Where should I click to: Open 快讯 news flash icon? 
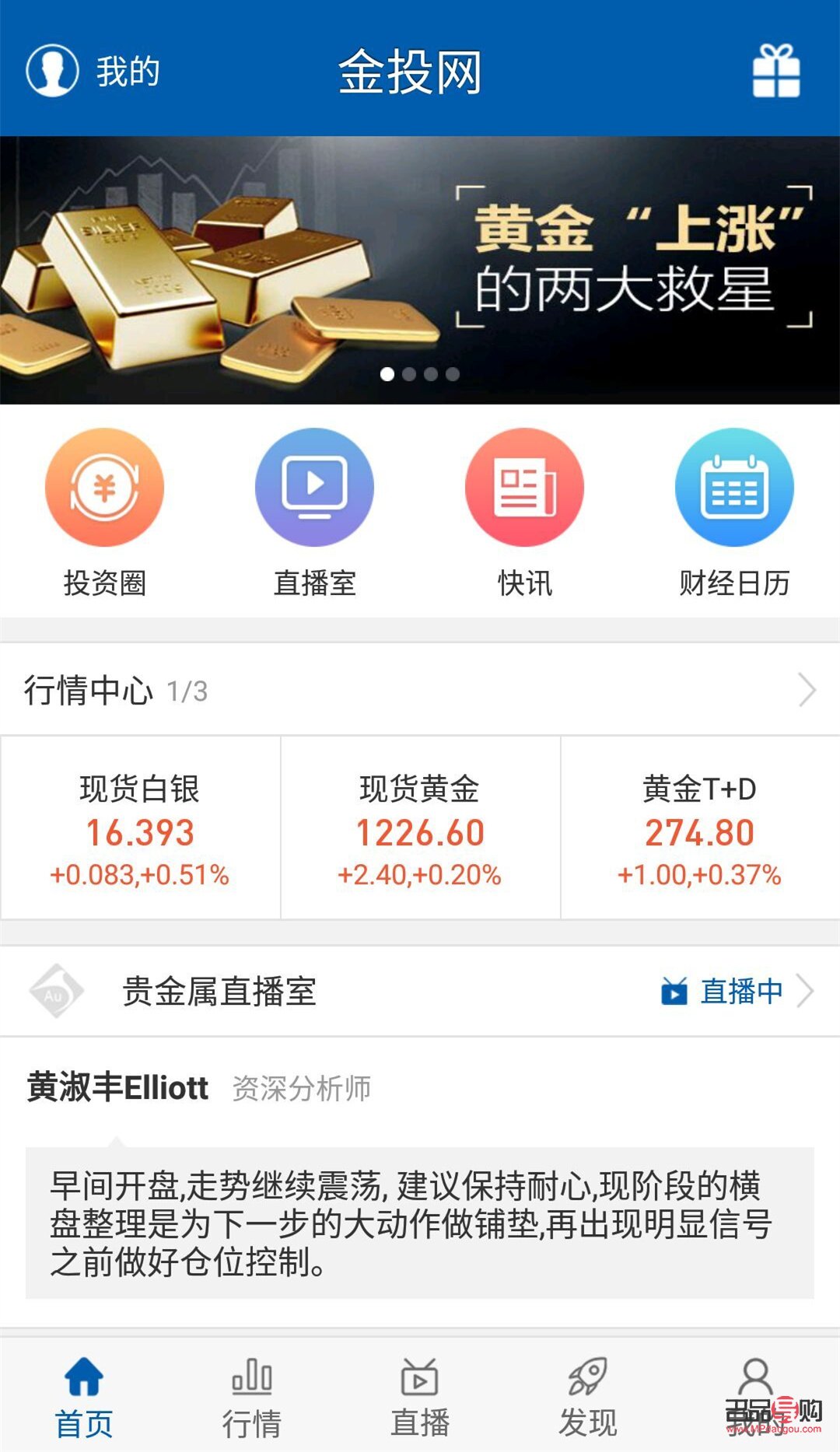[523, 486]
